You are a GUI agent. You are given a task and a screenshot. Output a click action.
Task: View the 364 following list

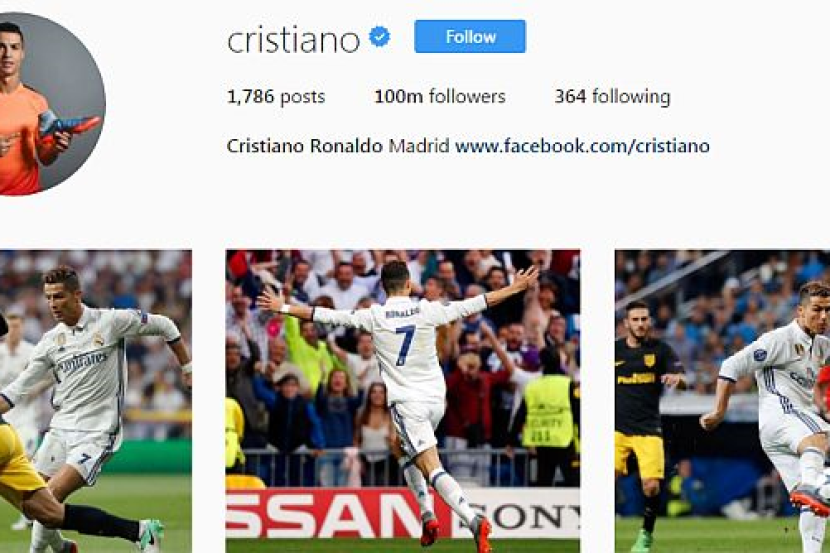[x=612, y=97]
